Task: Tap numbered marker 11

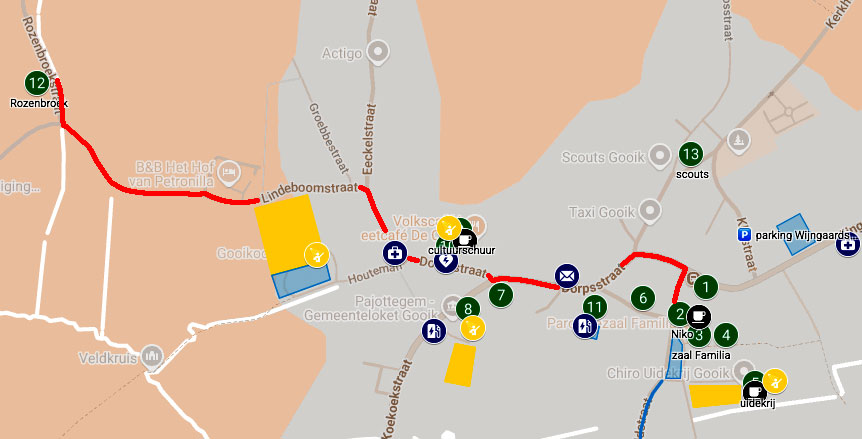Action: 595,306
